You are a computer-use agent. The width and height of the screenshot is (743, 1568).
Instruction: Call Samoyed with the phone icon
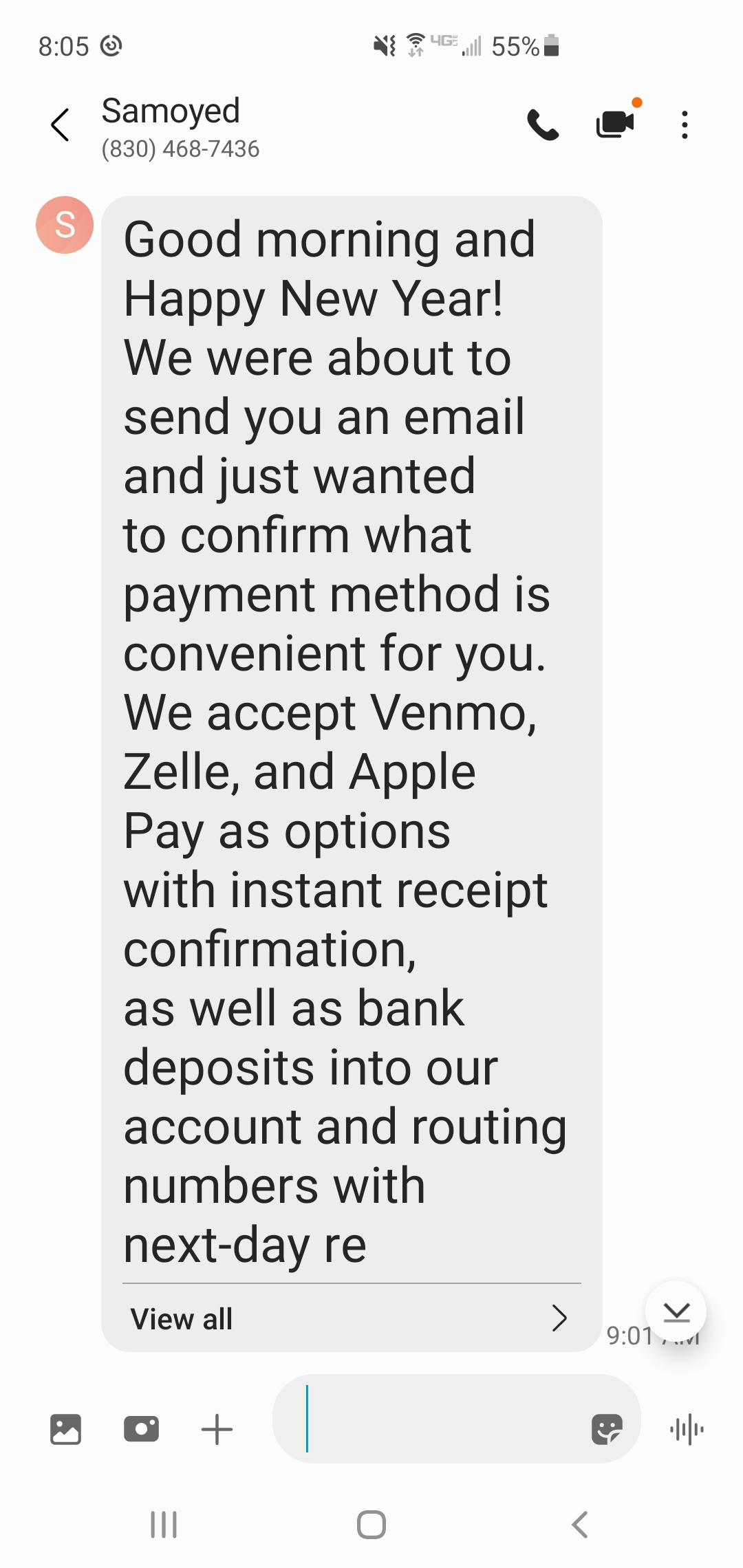(x=543, y=125)
